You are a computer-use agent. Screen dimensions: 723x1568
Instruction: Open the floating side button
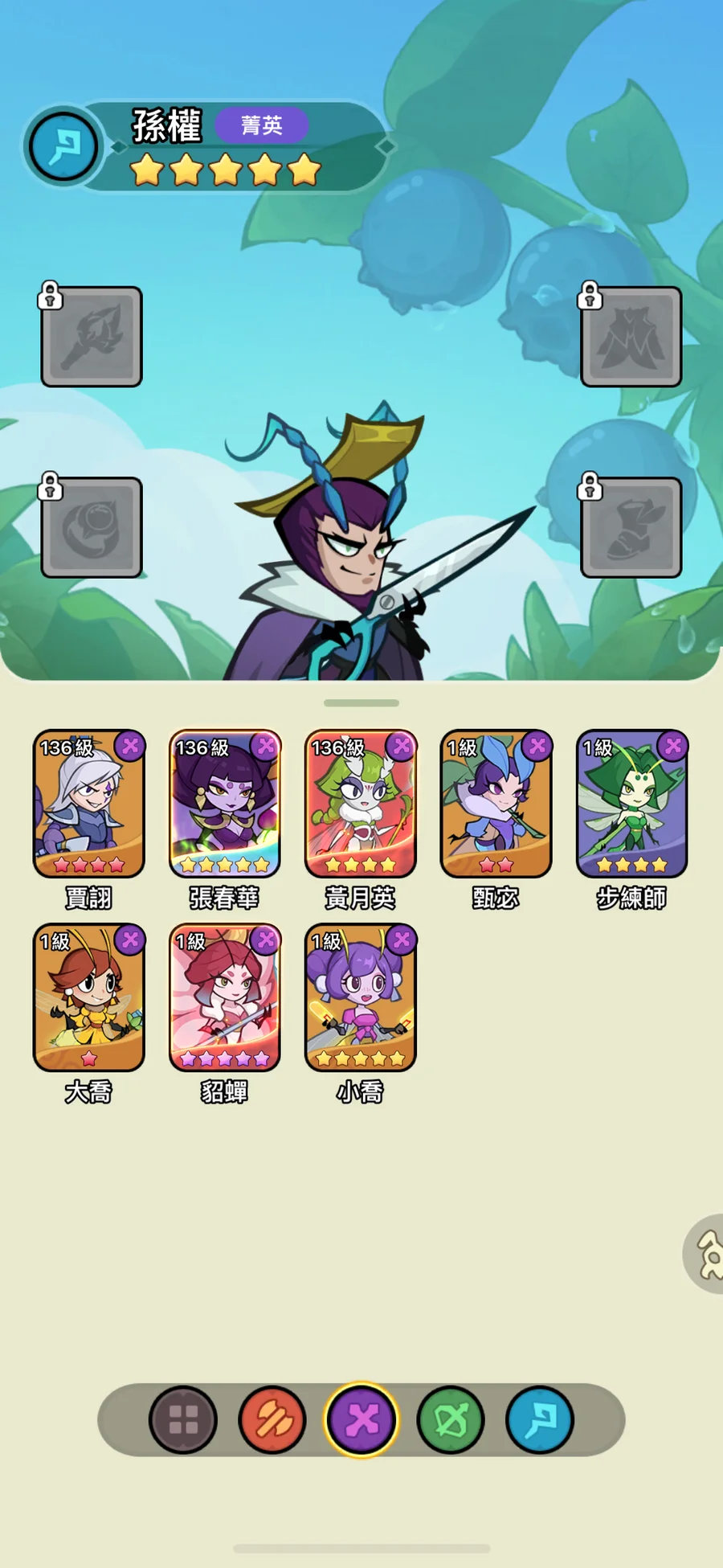pos(704,1254)
